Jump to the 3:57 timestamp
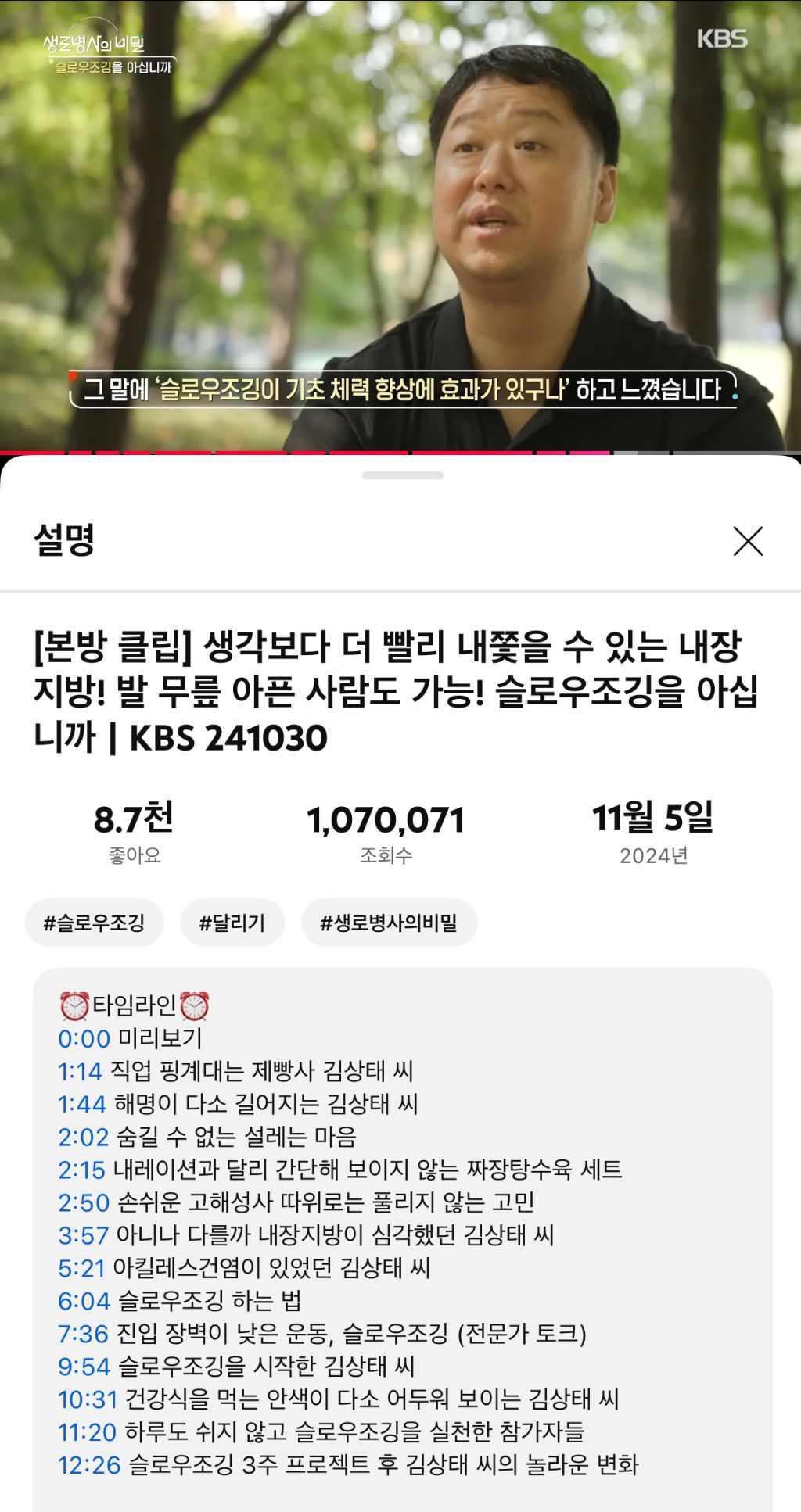 coord(83,1236)
